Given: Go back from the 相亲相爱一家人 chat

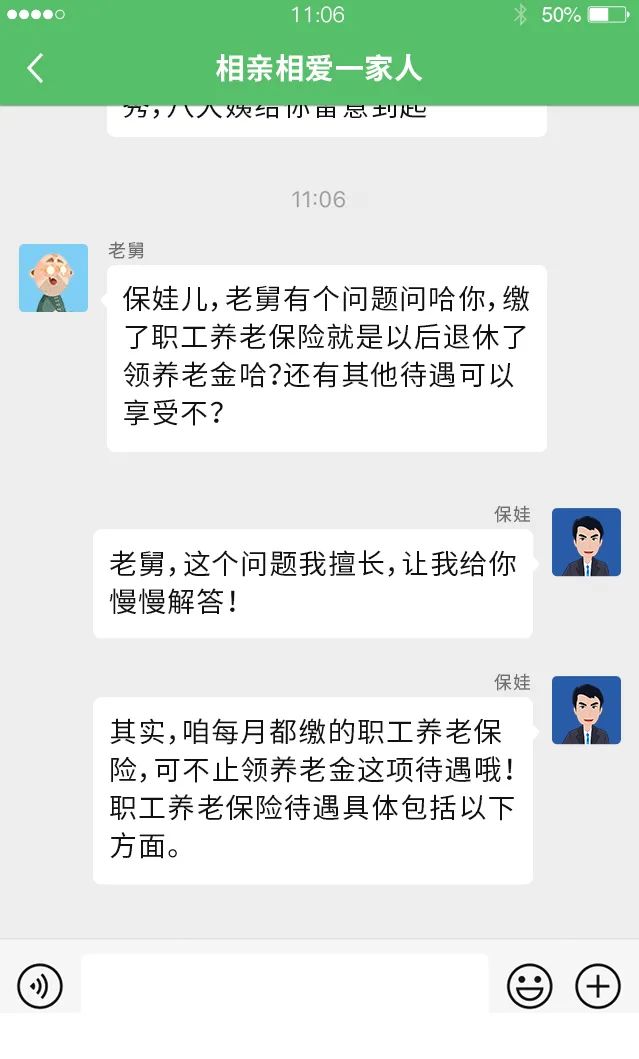Looking at the screenshot, I should click(x=35, y=68).
